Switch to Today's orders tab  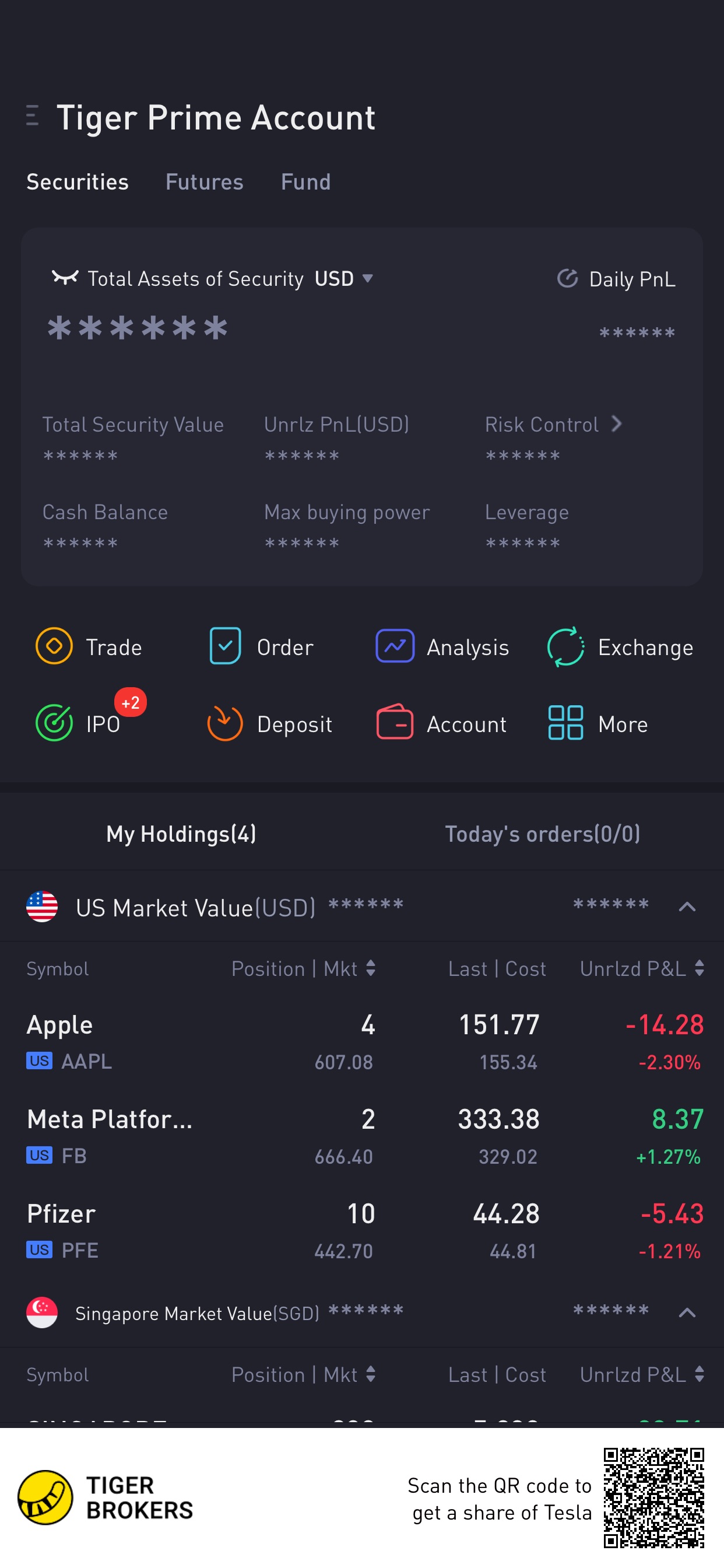542,834
